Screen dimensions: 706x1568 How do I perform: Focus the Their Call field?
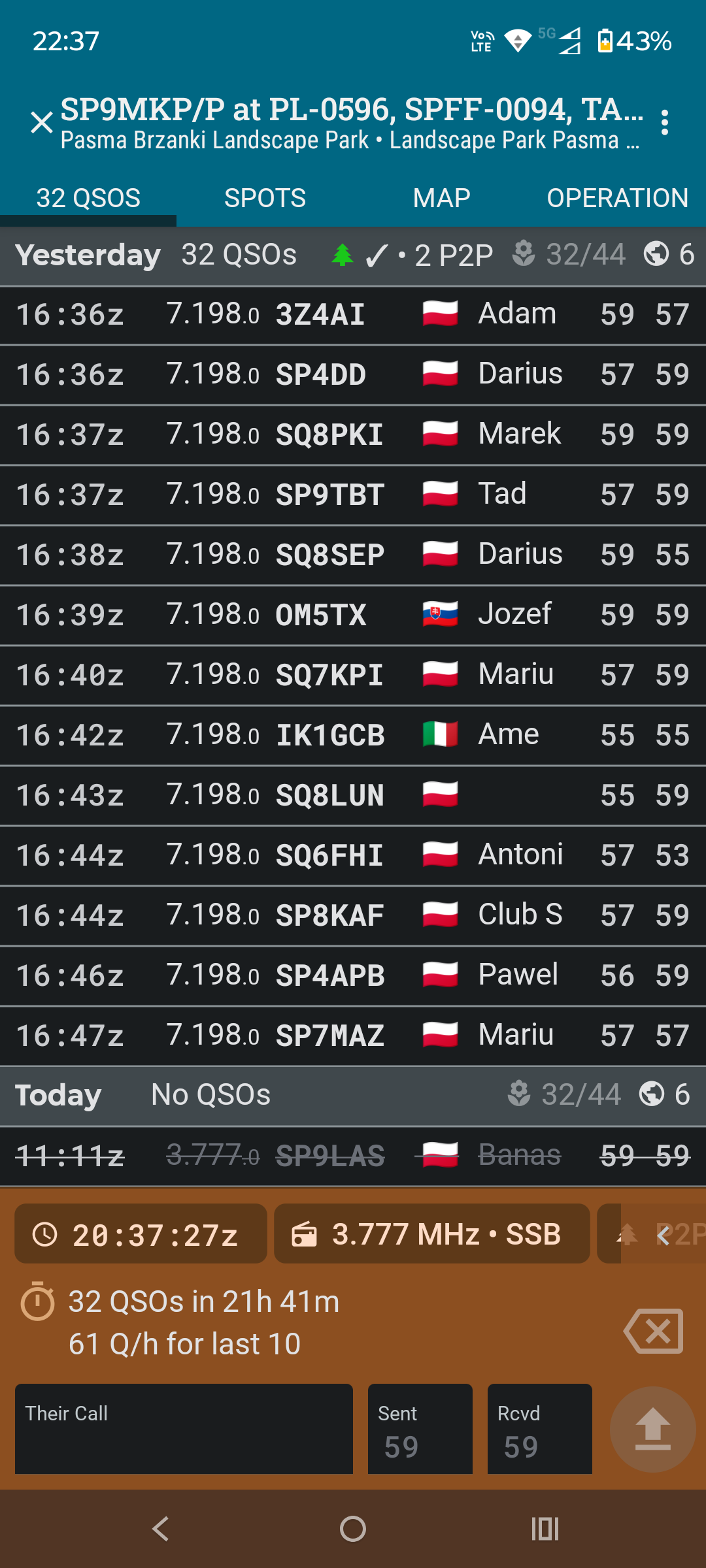184,1429
